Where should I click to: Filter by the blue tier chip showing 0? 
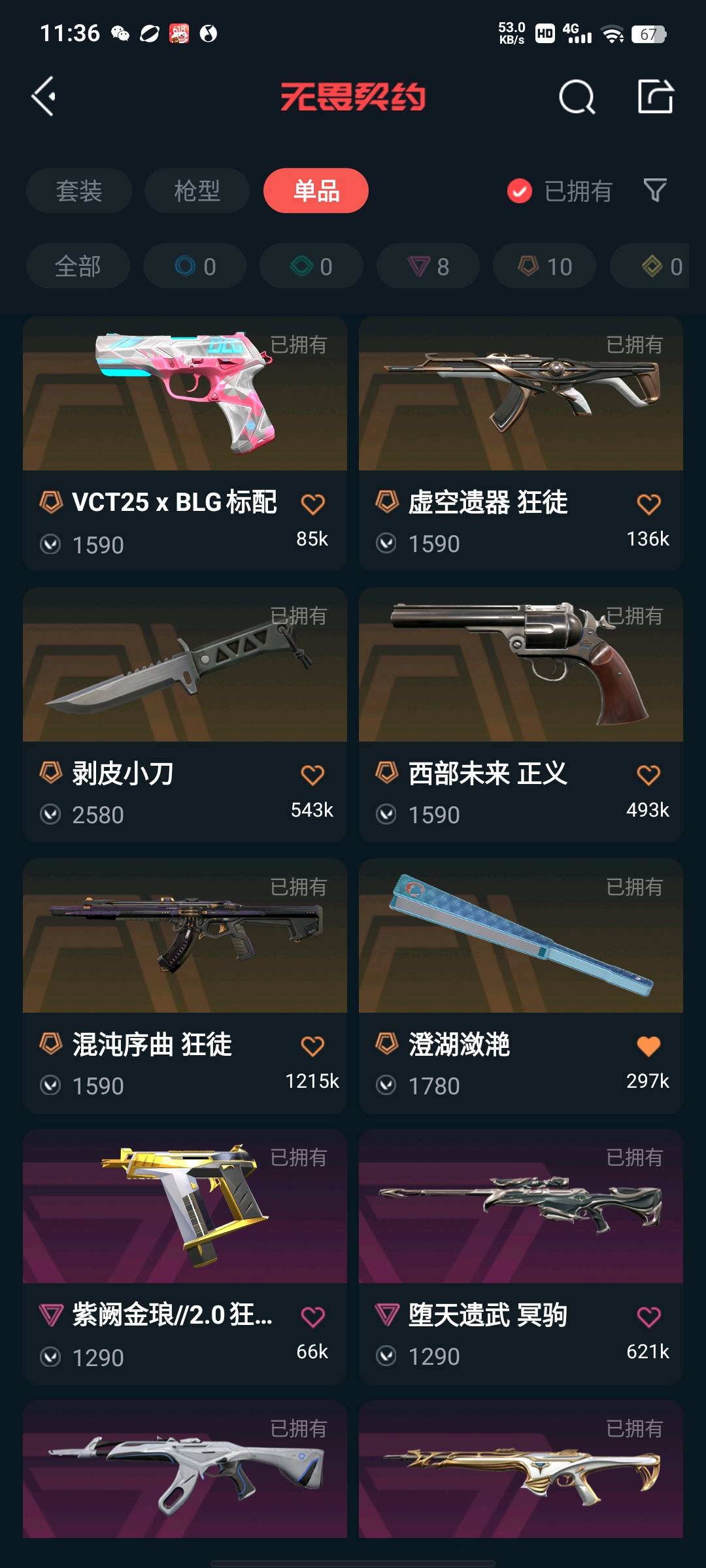pyautogui.click(x=195, y=266)
